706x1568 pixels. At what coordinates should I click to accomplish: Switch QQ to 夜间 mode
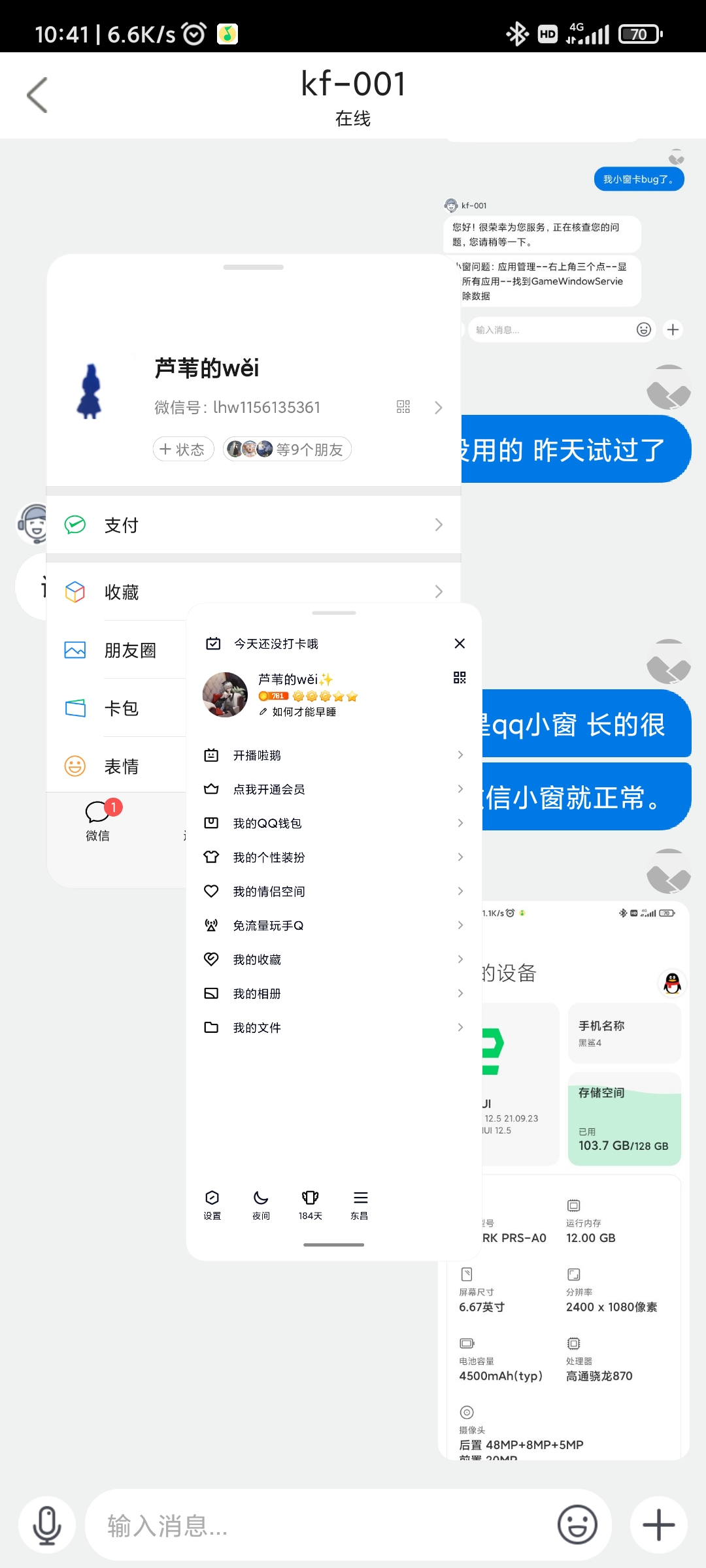[261, 1204]
